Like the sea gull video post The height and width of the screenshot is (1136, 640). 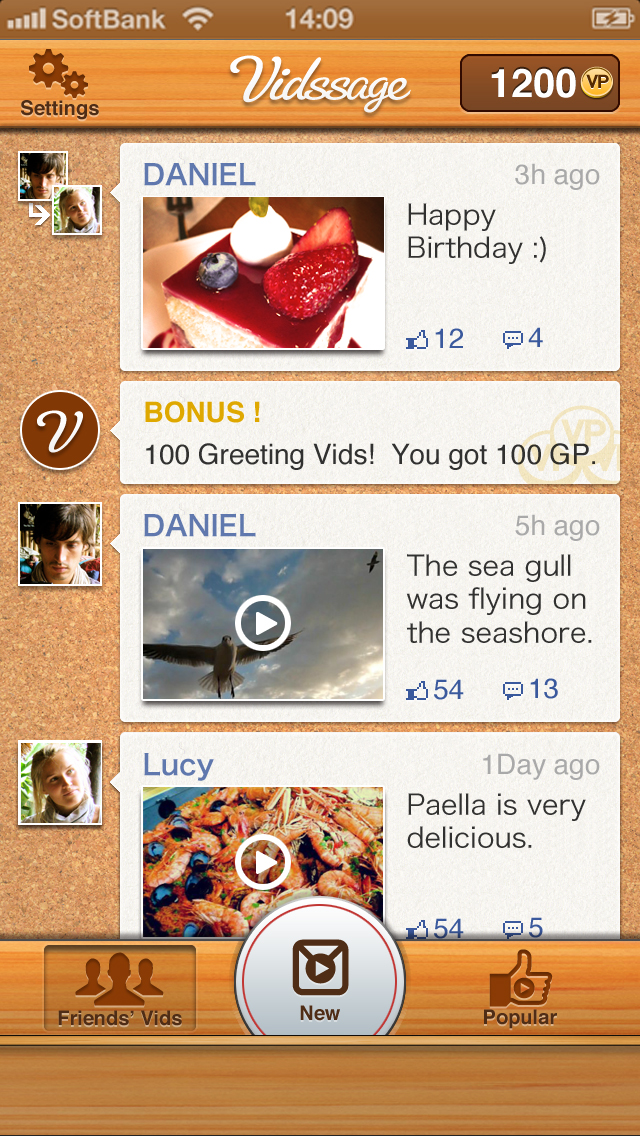click(435, 690)
